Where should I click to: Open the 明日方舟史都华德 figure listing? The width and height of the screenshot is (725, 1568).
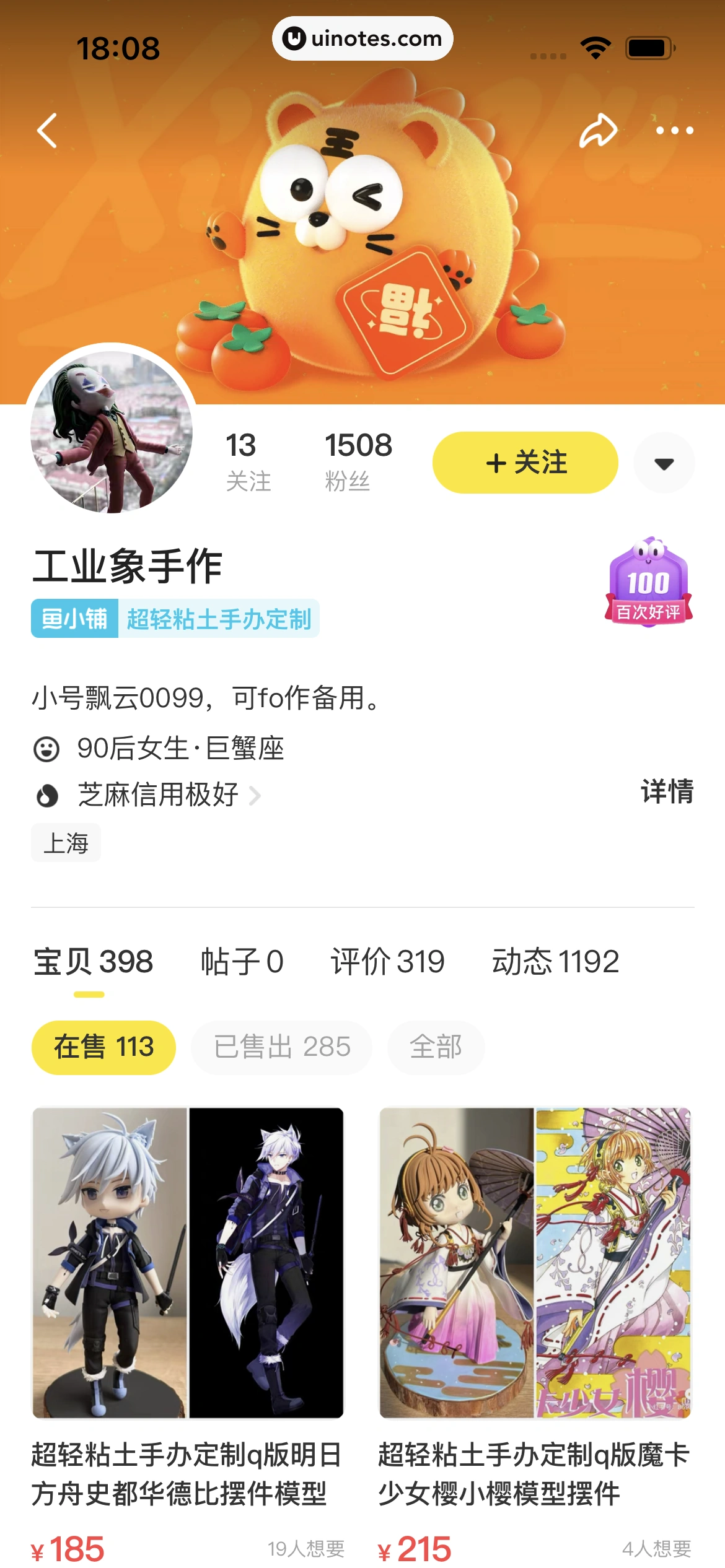click(x=188, y=1263)
